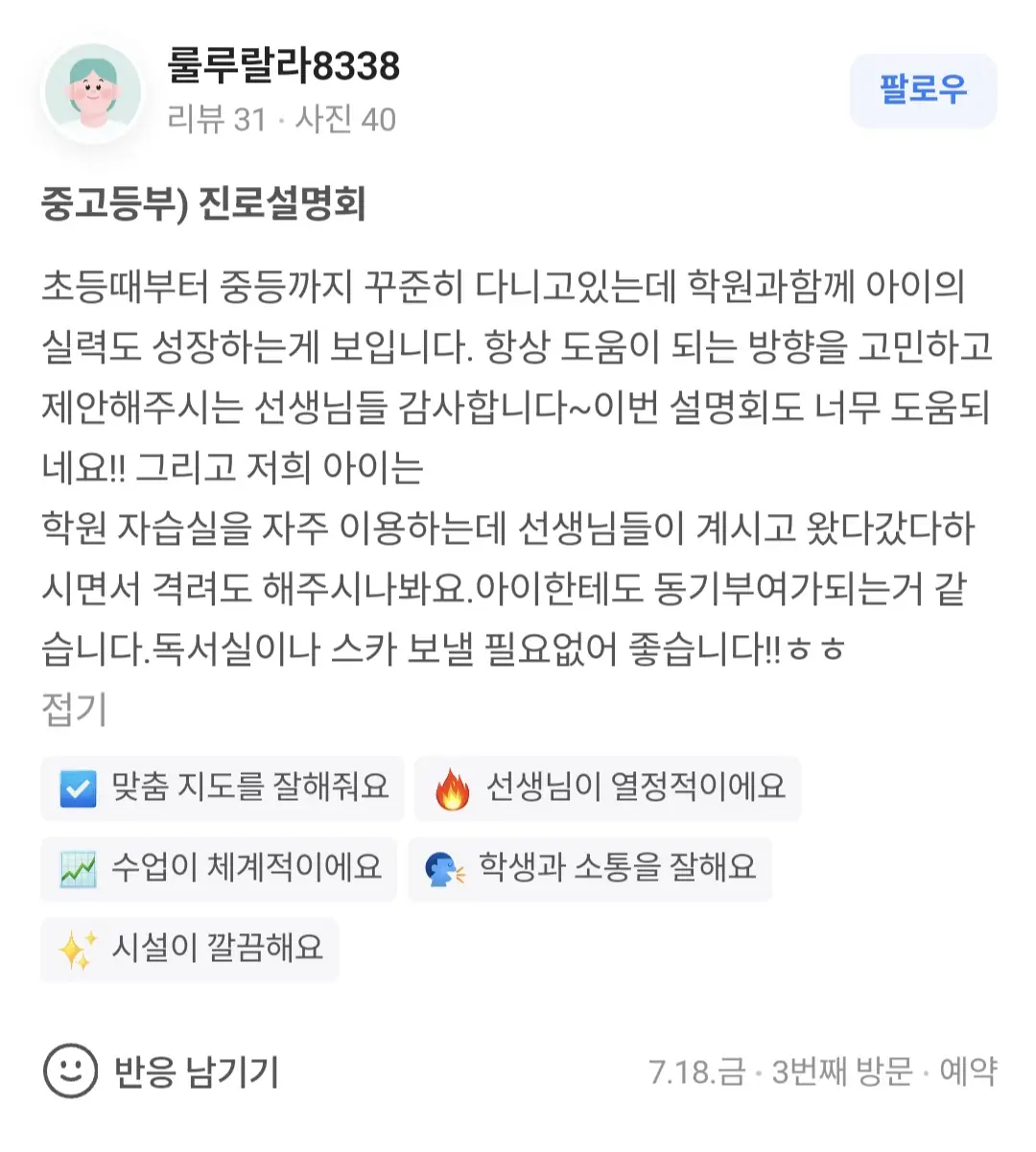Follow user 룰루랄라8338
Viewport: 1036px width, 1152px height.
coord(923,91)
